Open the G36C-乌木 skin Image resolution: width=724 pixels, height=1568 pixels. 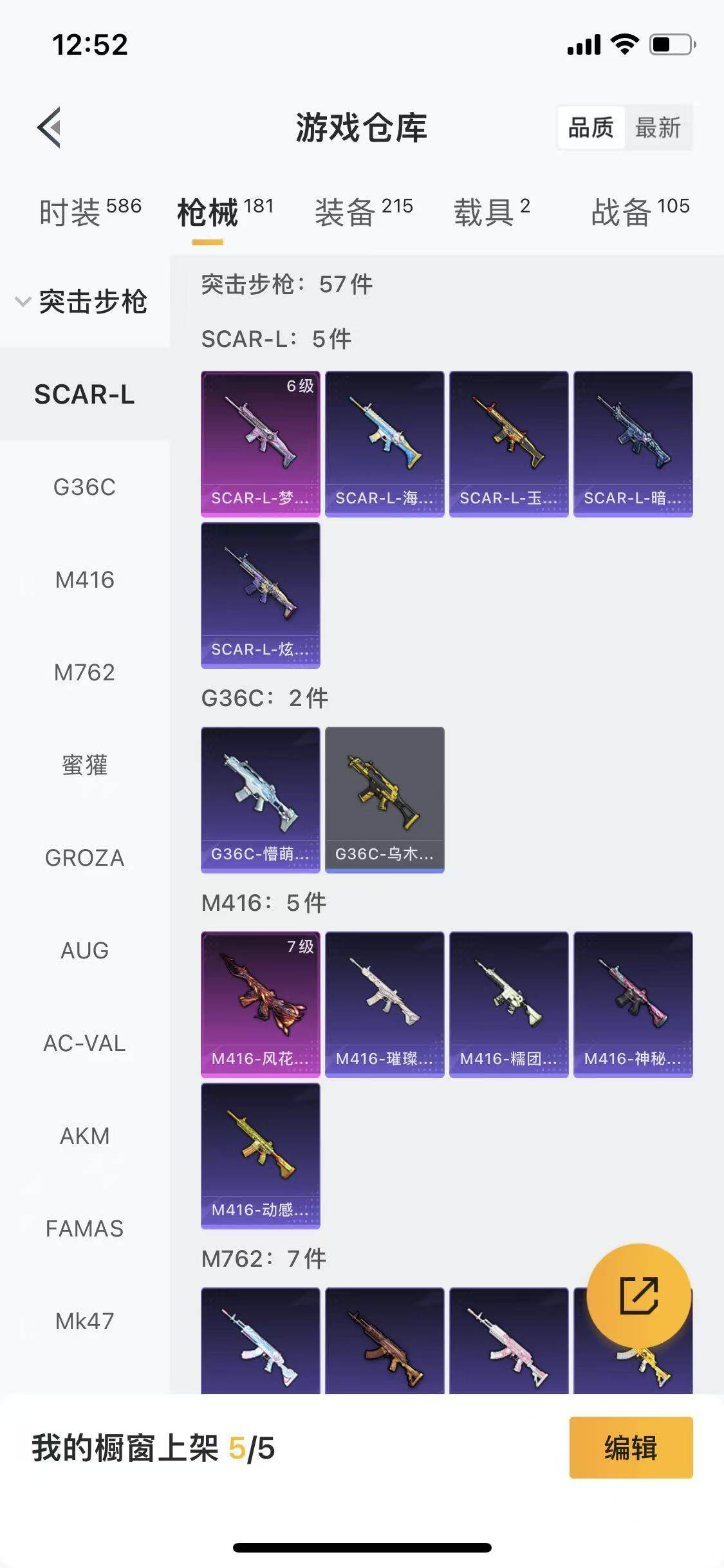click(x=384, y=799)
